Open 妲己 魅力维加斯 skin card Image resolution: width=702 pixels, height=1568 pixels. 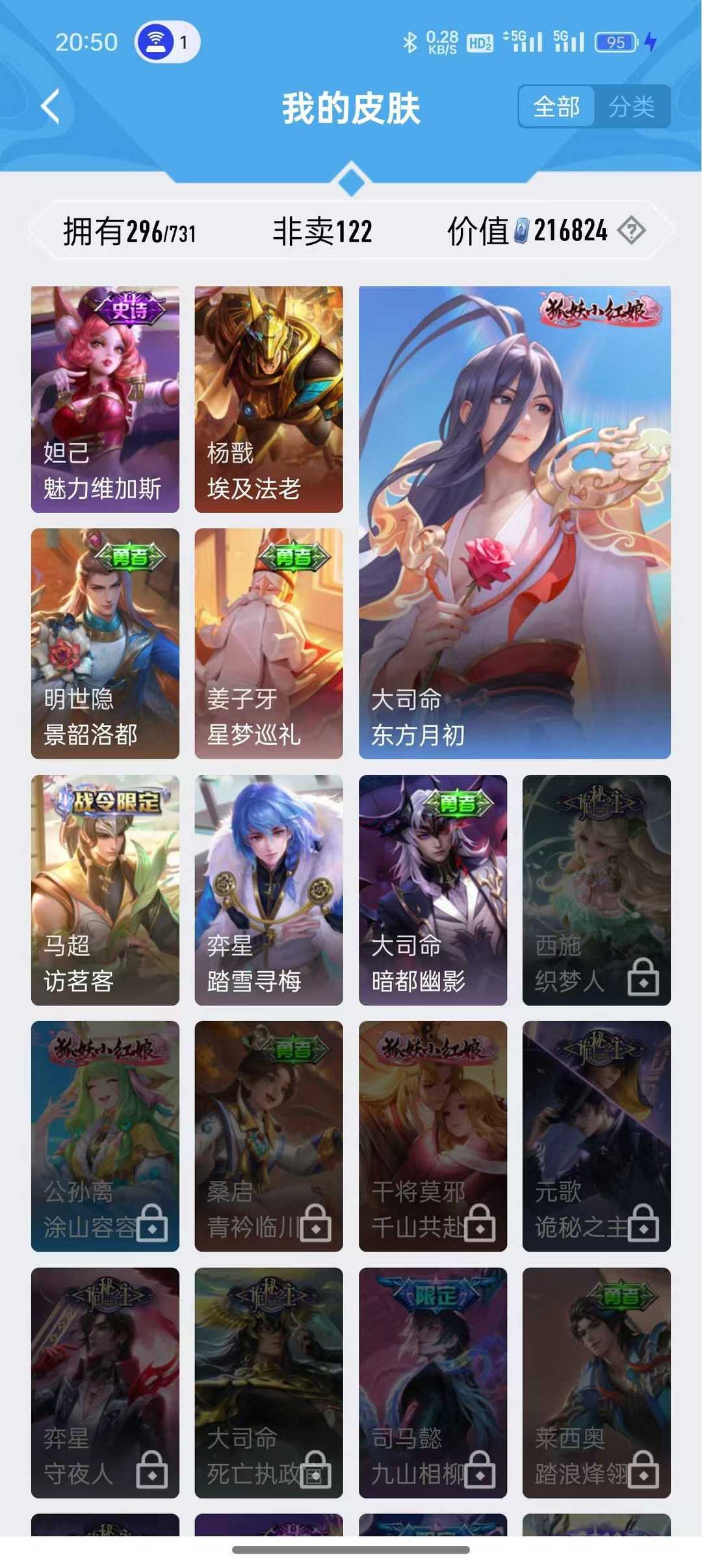105,399
